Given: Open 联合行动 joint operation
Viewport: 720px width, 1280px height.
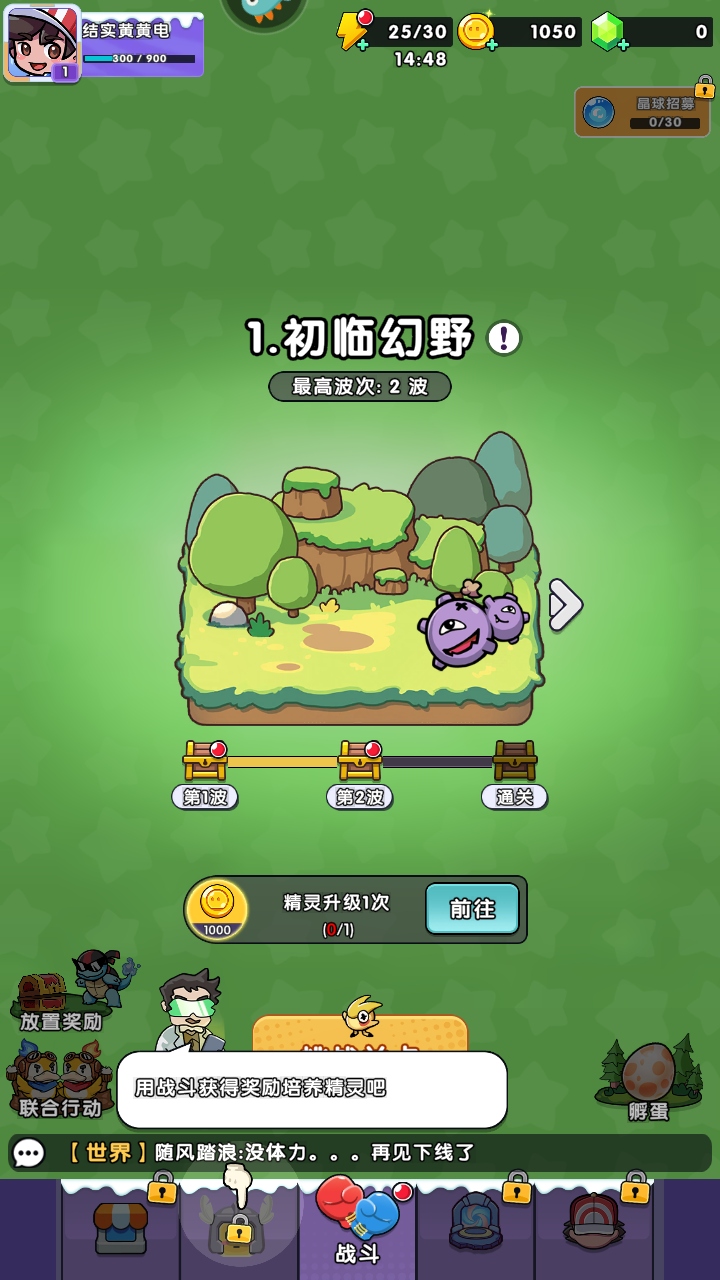Looking at the screenshot, I should click(58, 1080).
